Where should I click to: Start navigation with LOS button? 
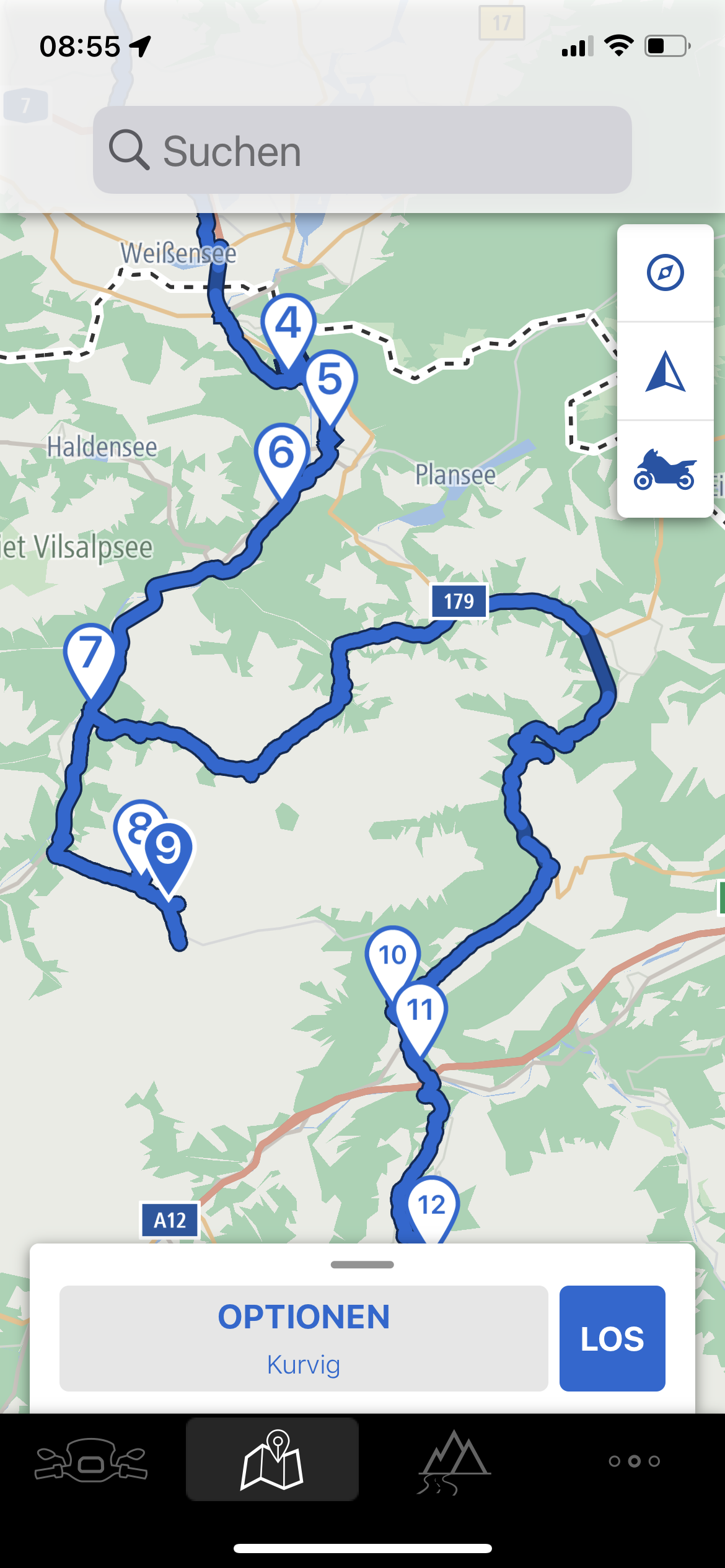click(612, 1338)
